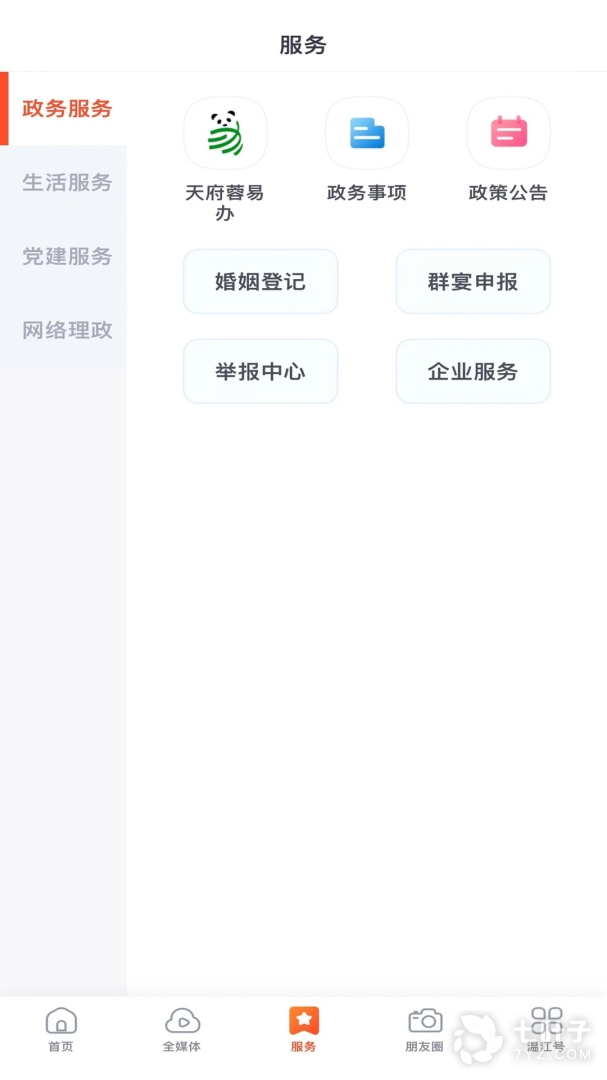
Task: Open 企业服务 button
Action: tap(473, 372)
